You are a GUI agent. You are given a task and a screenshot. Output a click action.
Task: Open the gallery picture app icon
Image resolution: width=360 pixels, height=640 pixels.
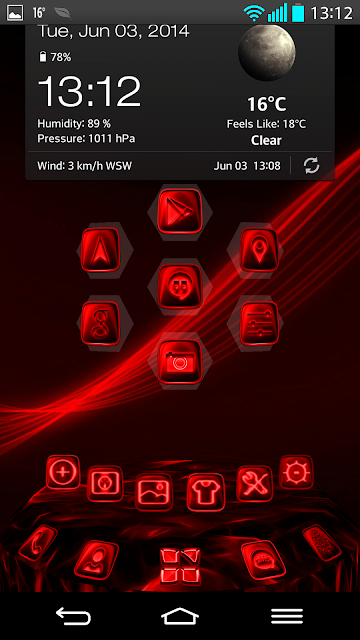[x=153, y=492]
